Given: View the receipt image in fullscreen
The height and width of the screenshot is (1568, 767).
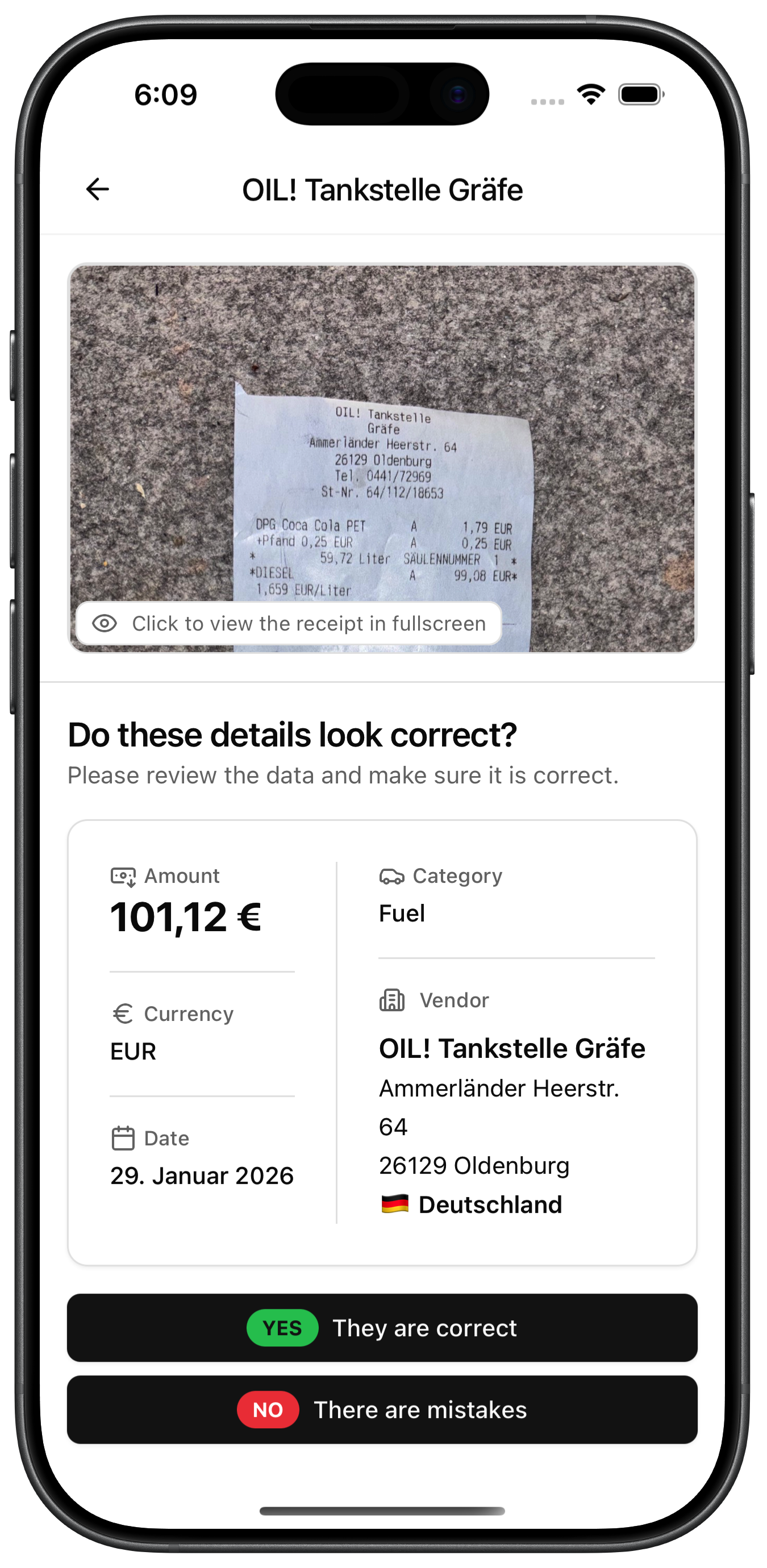Looking at the screenshot, I should (289, 623).
